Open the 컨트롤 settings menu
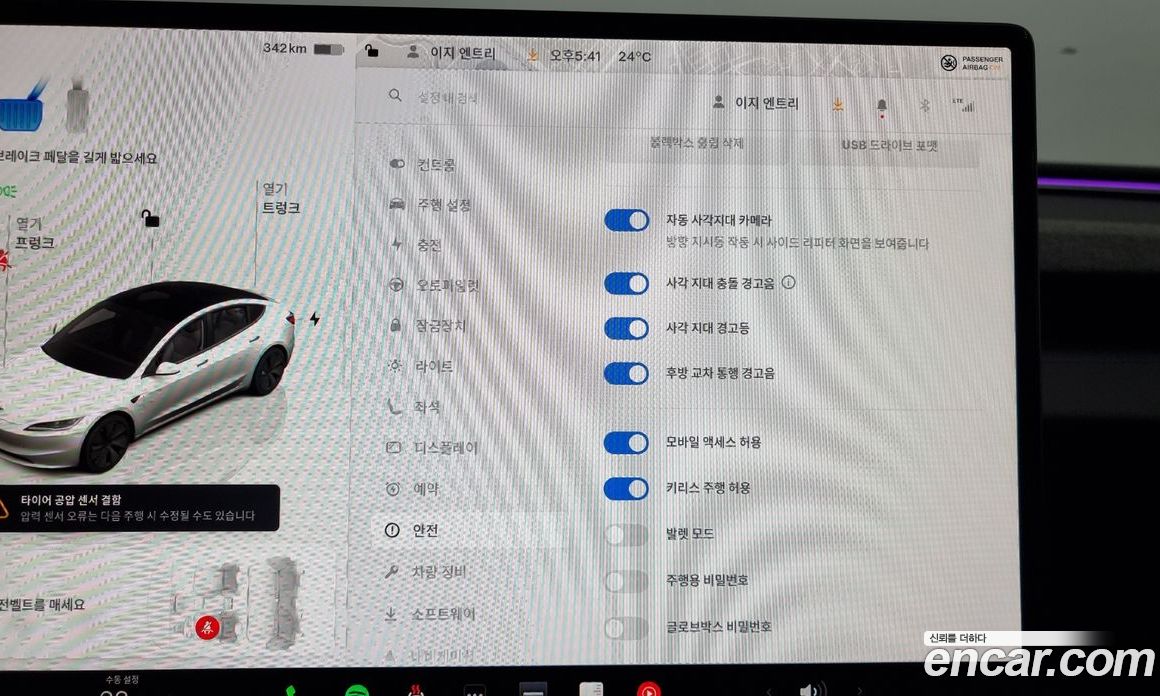The width and height of the screenshot is (1160, 696). pos(436,164)
